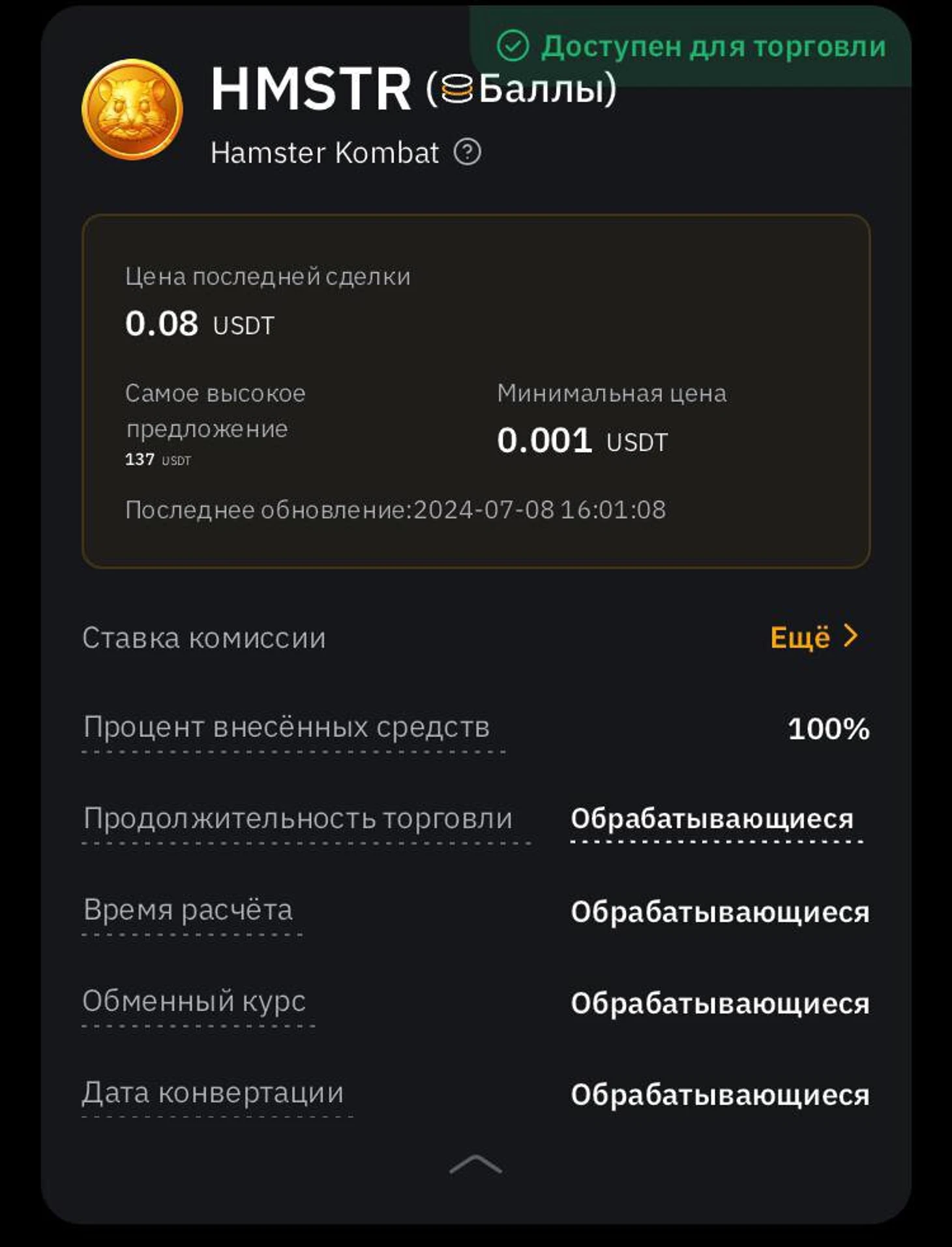Viewport: 952px width, 1247px height.
Task: Tap the Продолжительность торговли label for details
Action: tap(298, 819)
